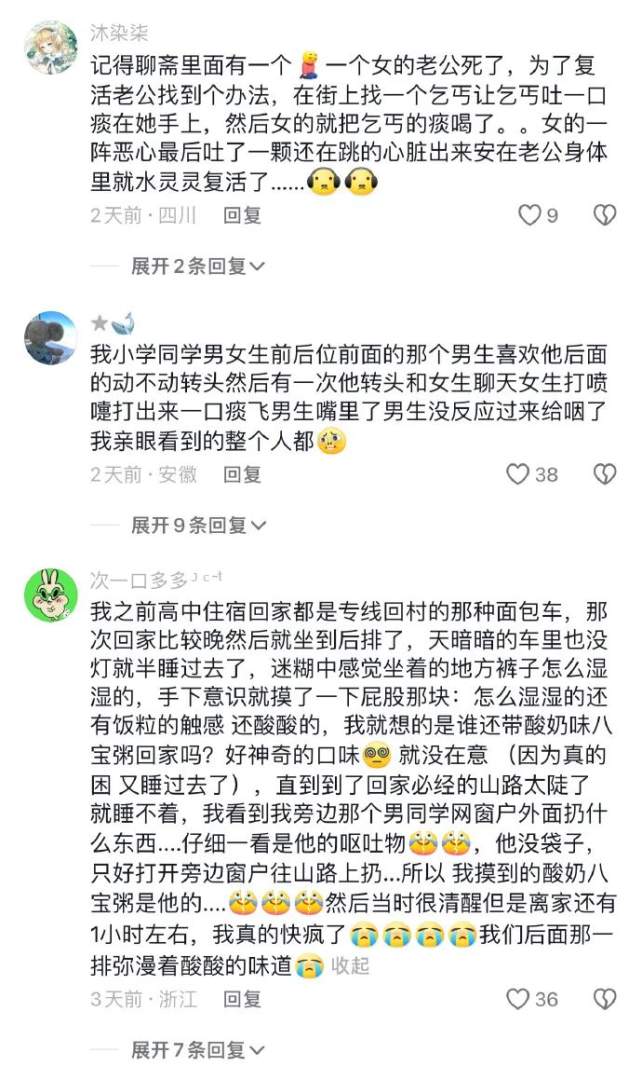Reply to 次一口多多's comment
The image size is (642, 1080).
pos(241,998)
